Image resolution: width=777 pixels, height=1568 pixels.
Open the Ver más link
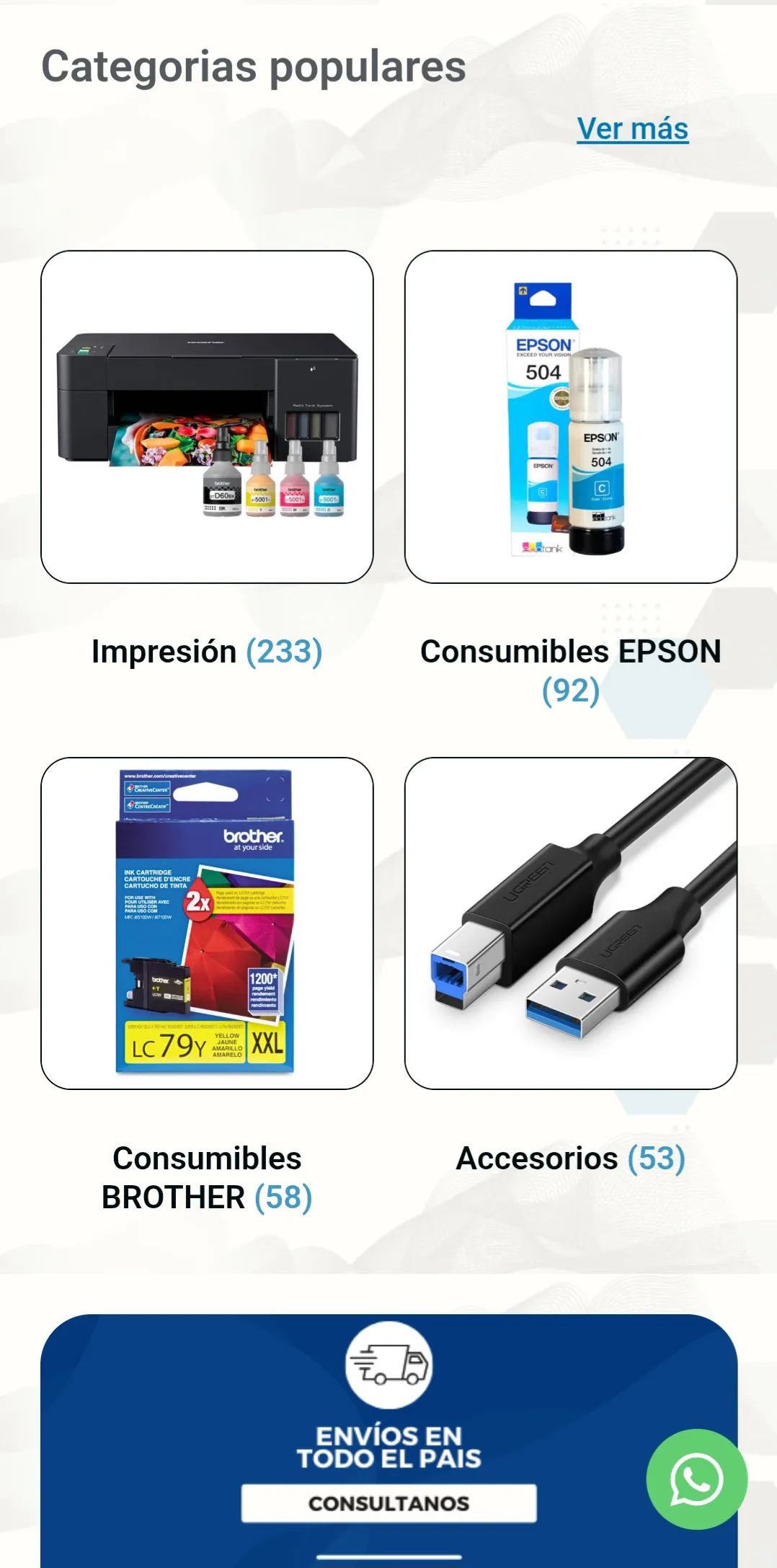[632, 129]
